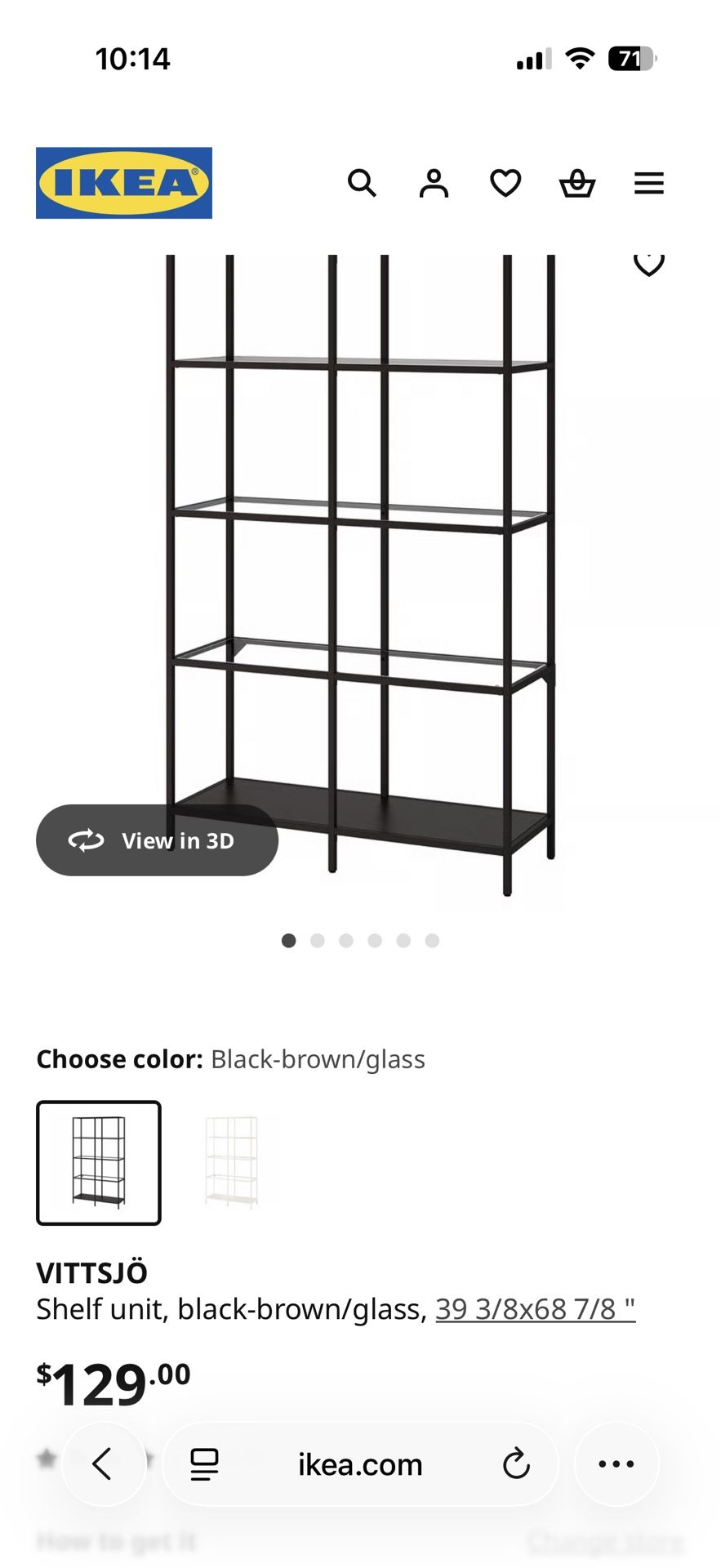The image size is (721, 1568).
Task: Tap the ikea.com address bar
Action: 360,1464
